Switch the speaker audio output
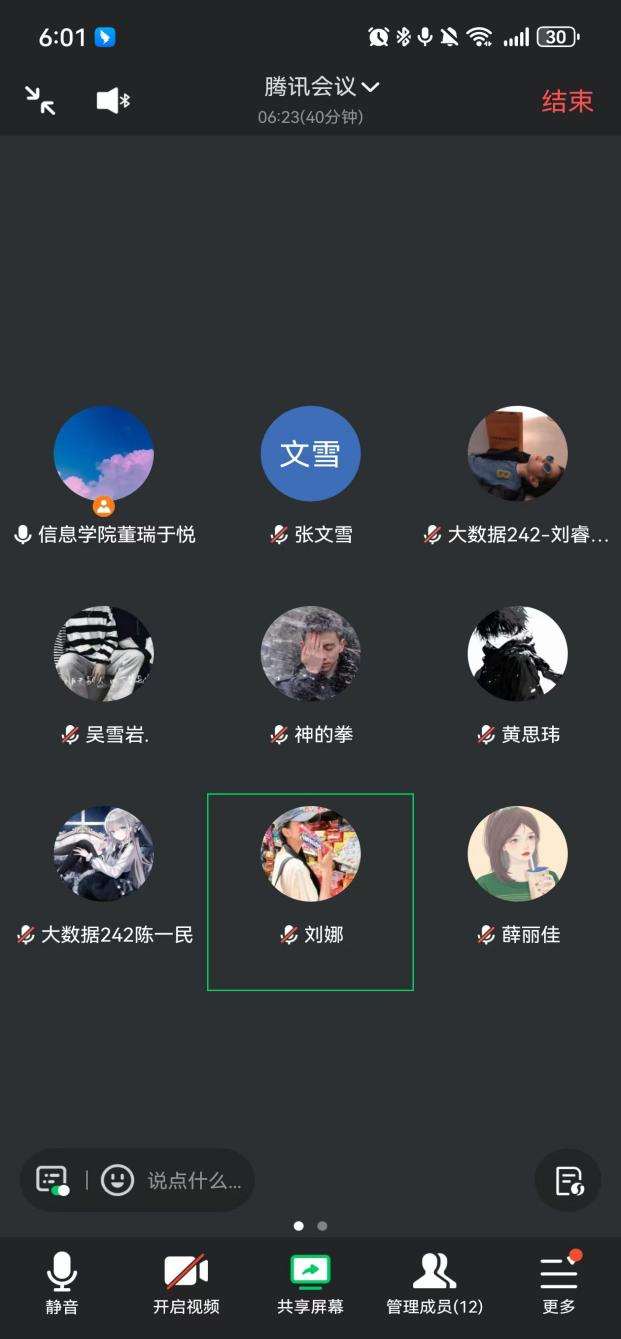The width and height of the screenshot is (621, 1339). click(x=113, y=100)
